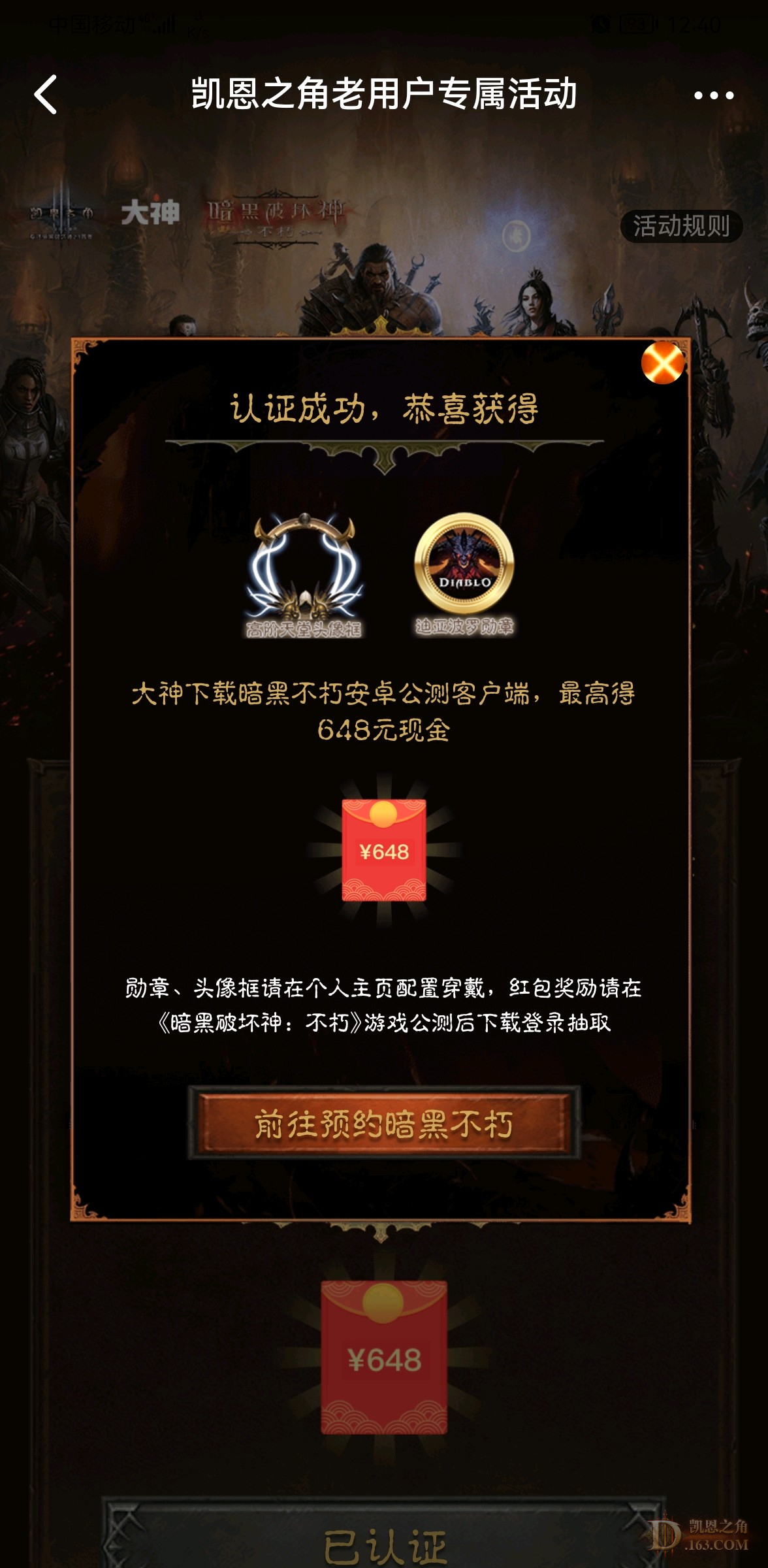Close the reward popup via orange X
Viewport: 768px width, 1568px height.
click(662, 363)
